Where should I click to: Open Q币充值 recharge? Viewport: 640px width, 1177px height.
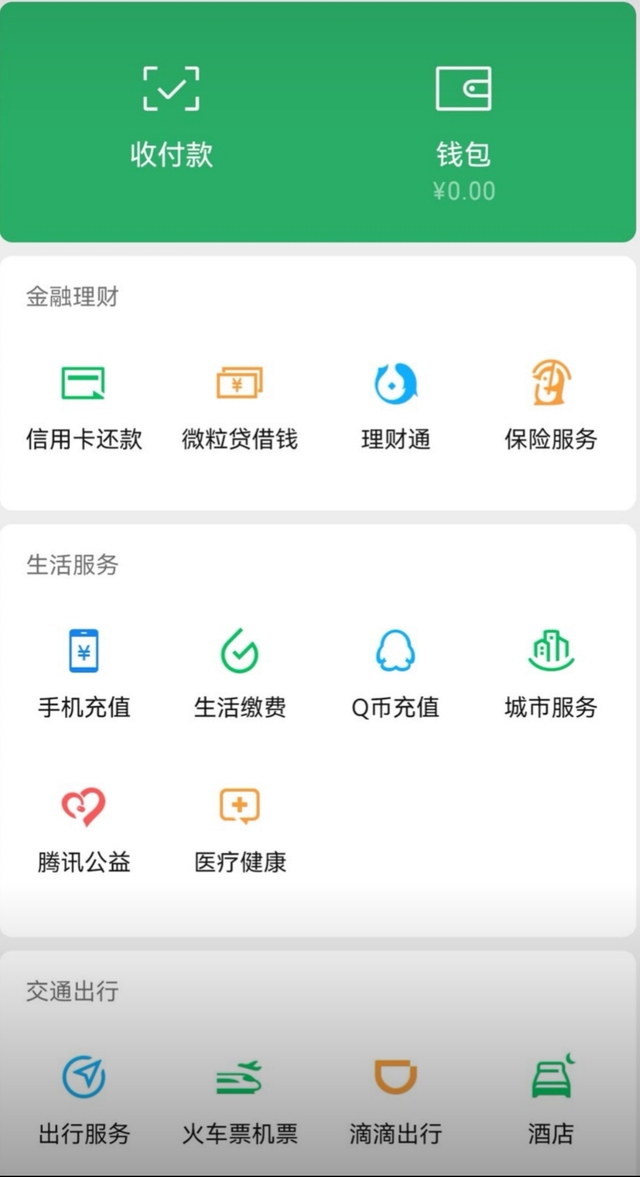pos(395,673)
